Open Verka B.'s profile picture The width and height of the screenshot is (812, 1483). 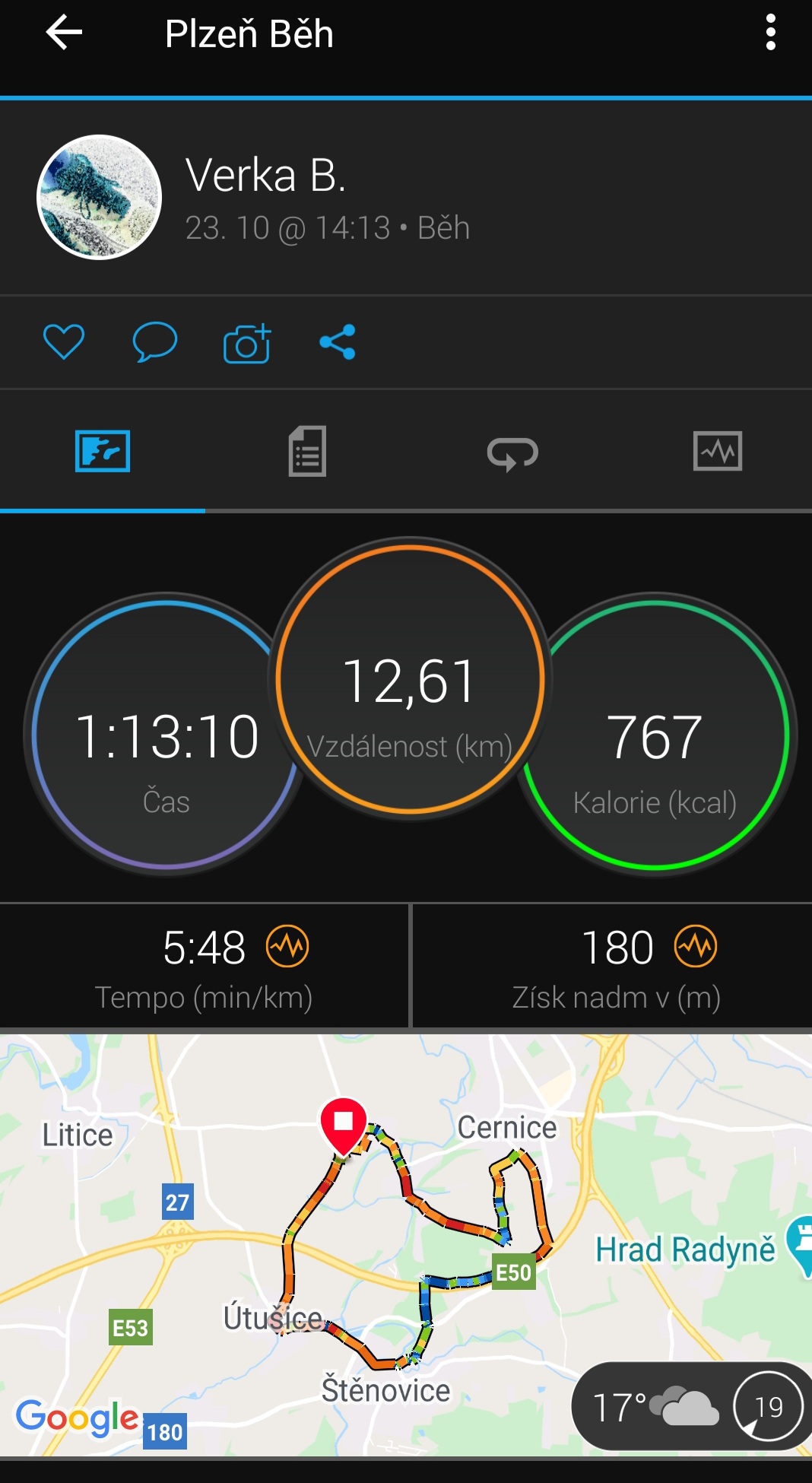(100, 197)
